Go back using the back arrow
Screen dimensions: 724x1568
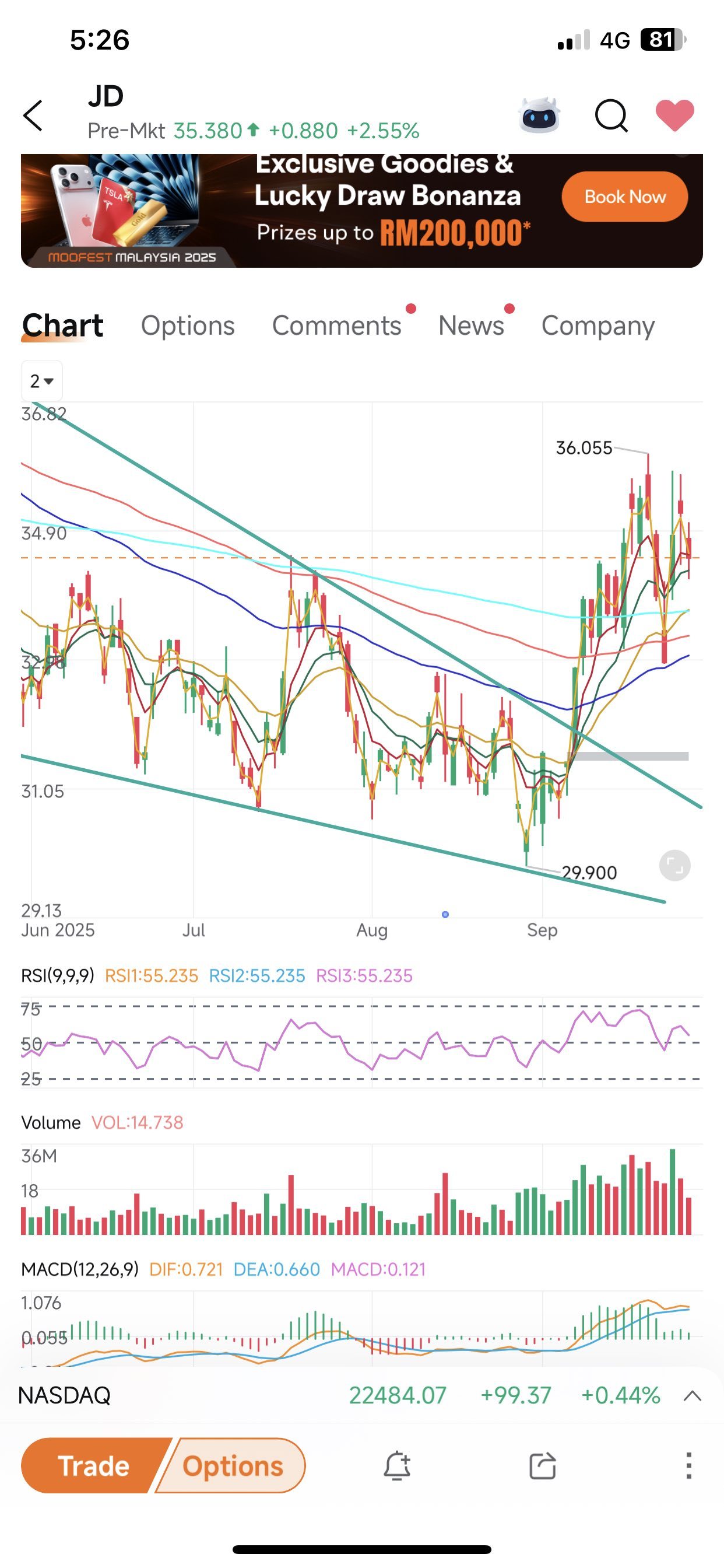pos(33,116)
